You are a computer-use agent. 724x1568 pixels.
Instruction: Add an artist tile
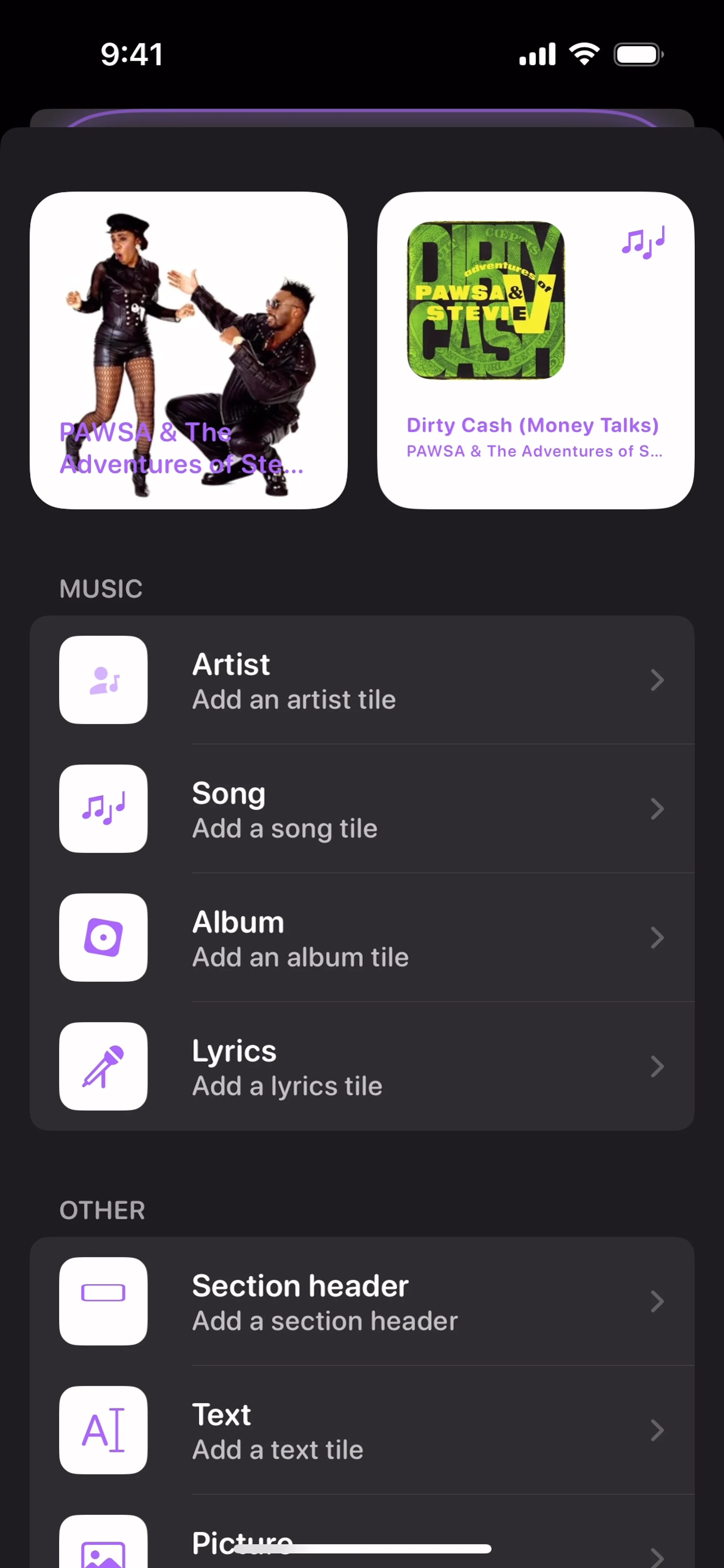click(362, 680)
